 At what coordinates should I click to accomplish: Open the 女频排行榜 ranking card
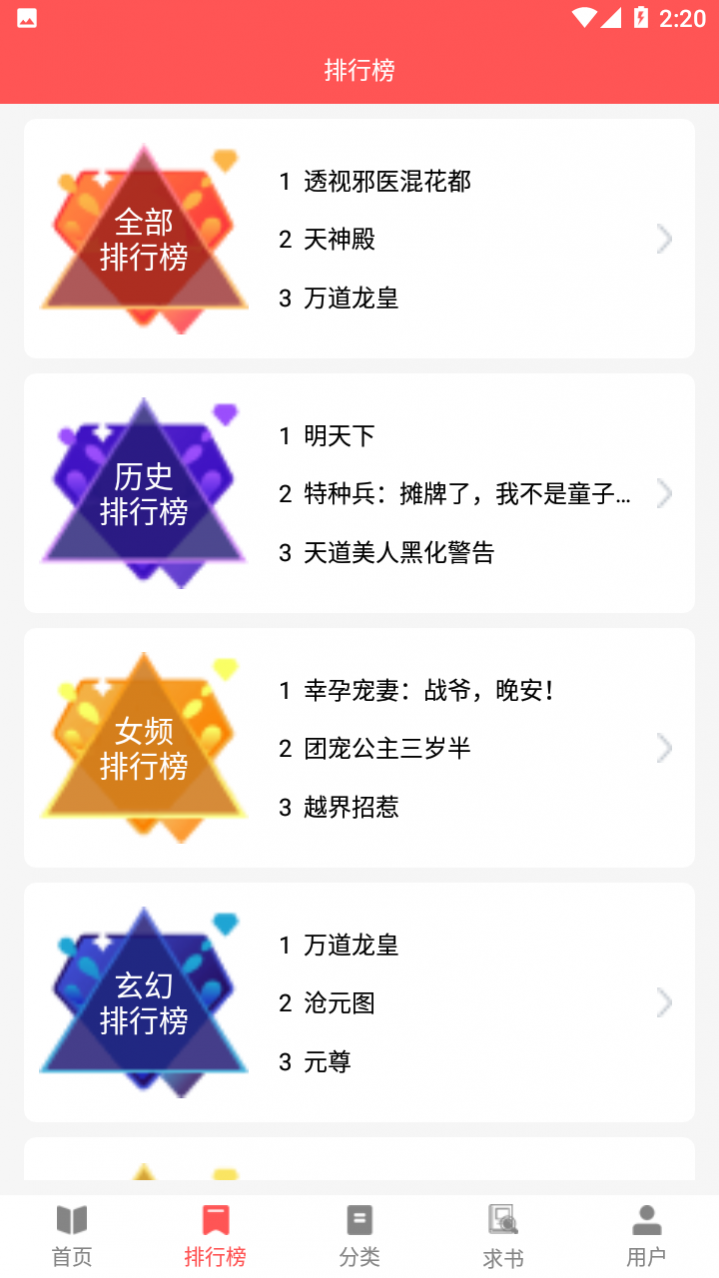[x=359, y=748]
